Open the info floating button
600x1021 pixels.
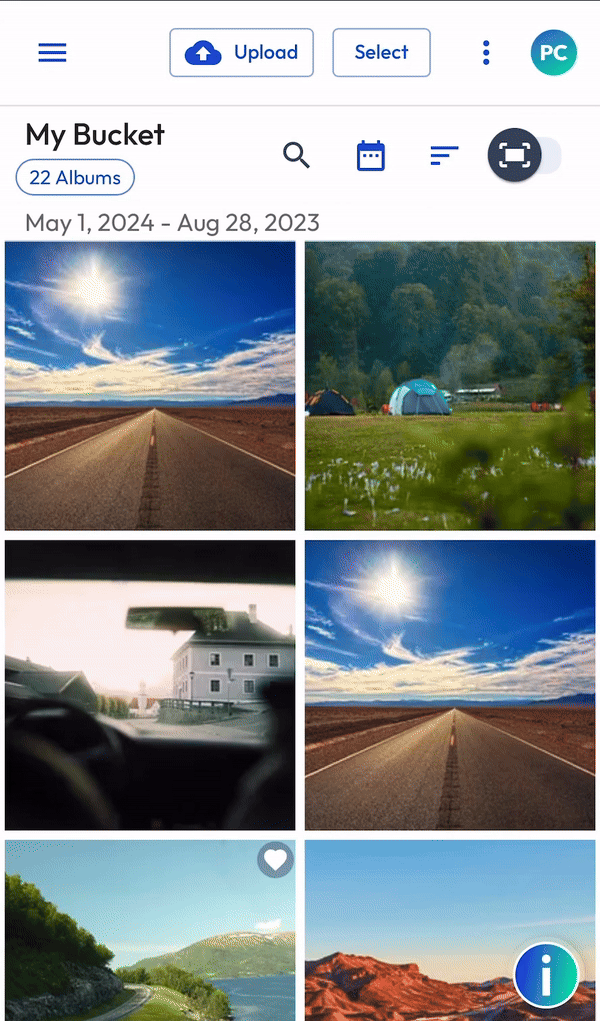[546, 975]
